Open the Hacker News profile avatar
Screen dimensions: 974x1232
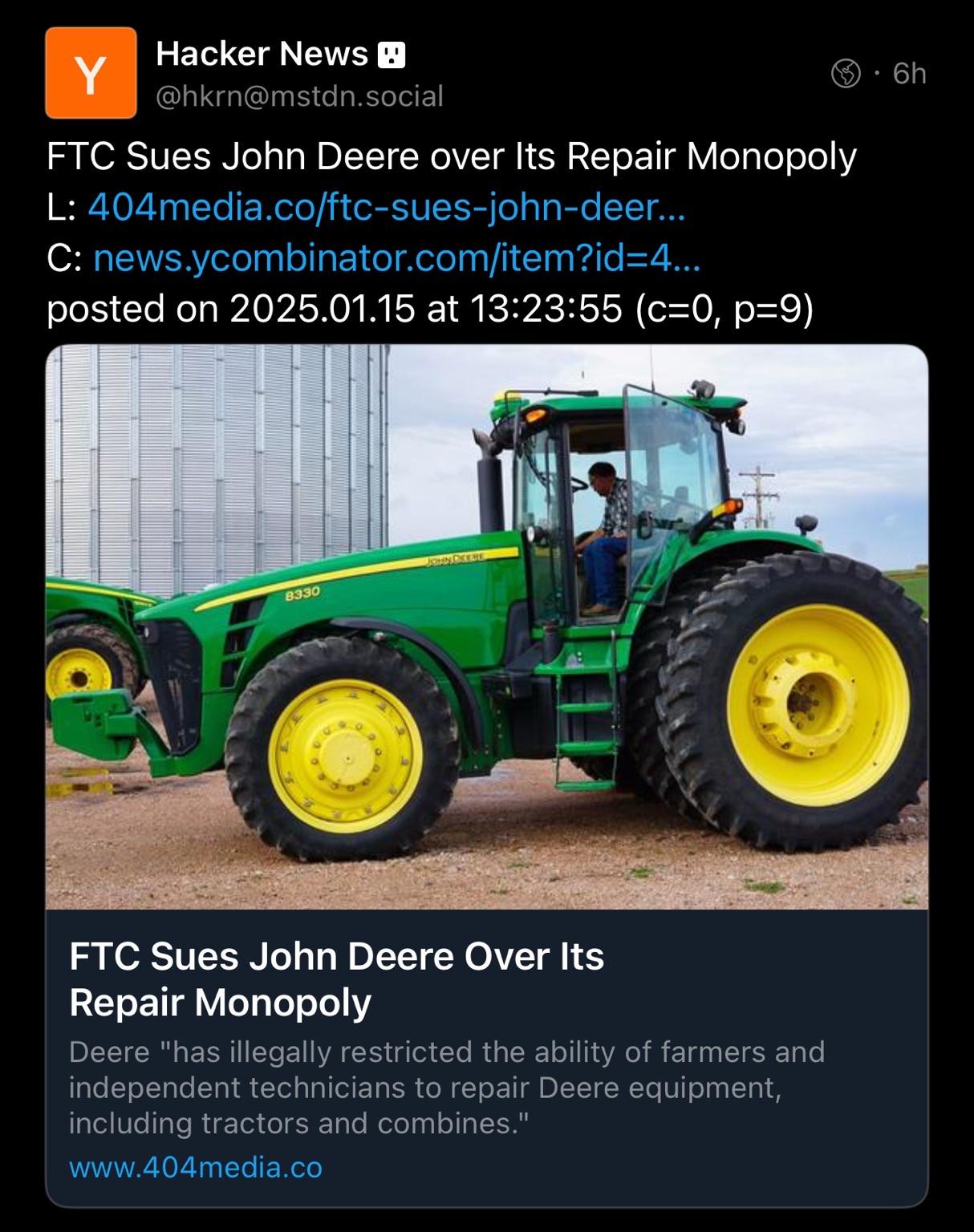pyautogui.click(x=91, y=73)
